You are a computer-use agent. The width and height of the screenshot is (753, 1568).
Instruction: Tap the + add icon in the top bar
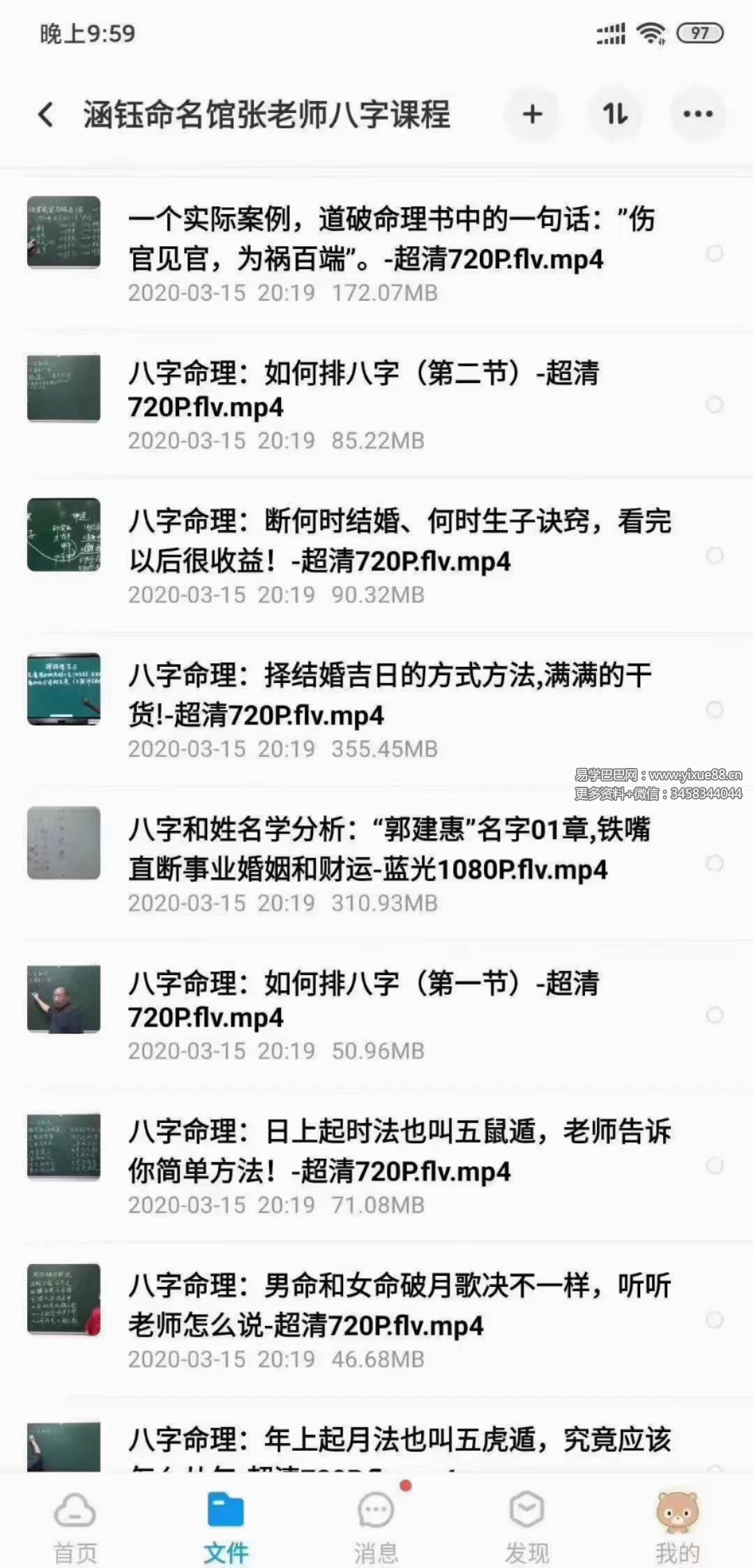[532, 115]
